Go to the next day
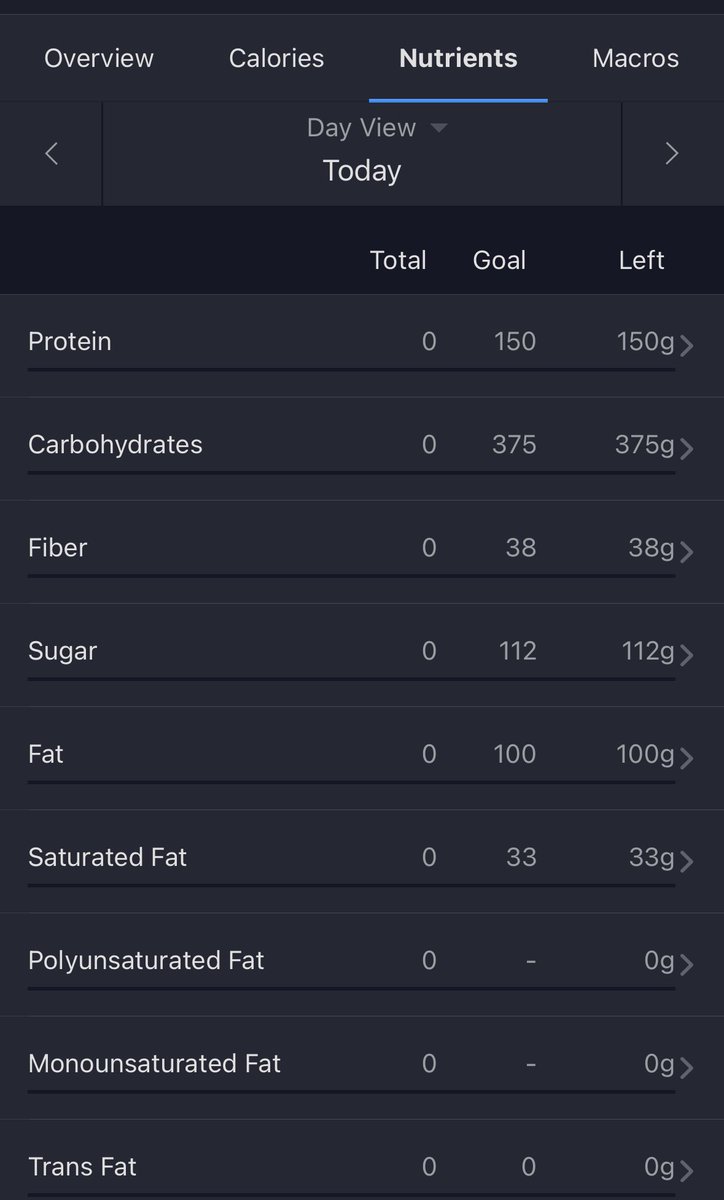The width and height of the screenshot is (724, 1200). click(x=672, y=154)
